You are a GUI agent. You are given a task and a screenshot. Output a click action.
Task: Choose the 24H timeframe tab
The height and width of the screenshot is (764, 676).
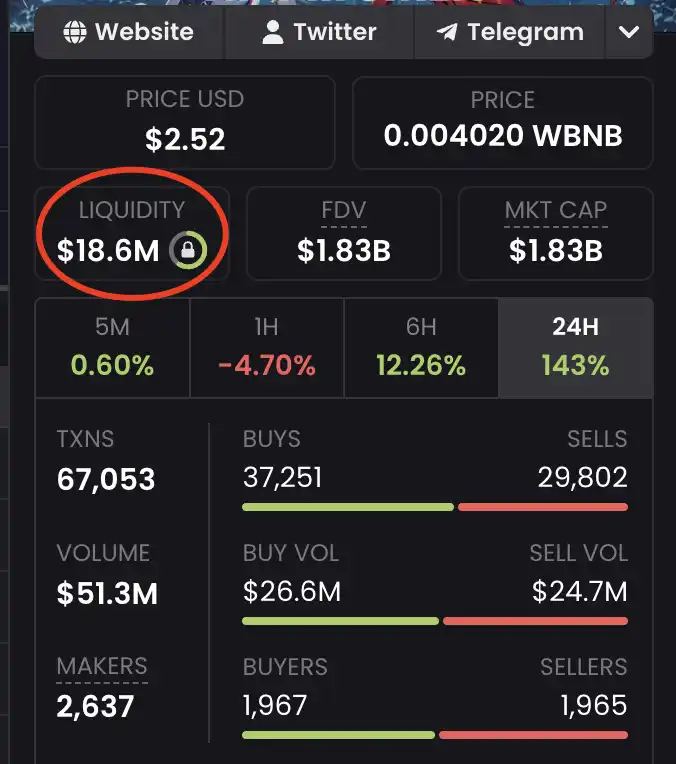(x=575, y=348)
